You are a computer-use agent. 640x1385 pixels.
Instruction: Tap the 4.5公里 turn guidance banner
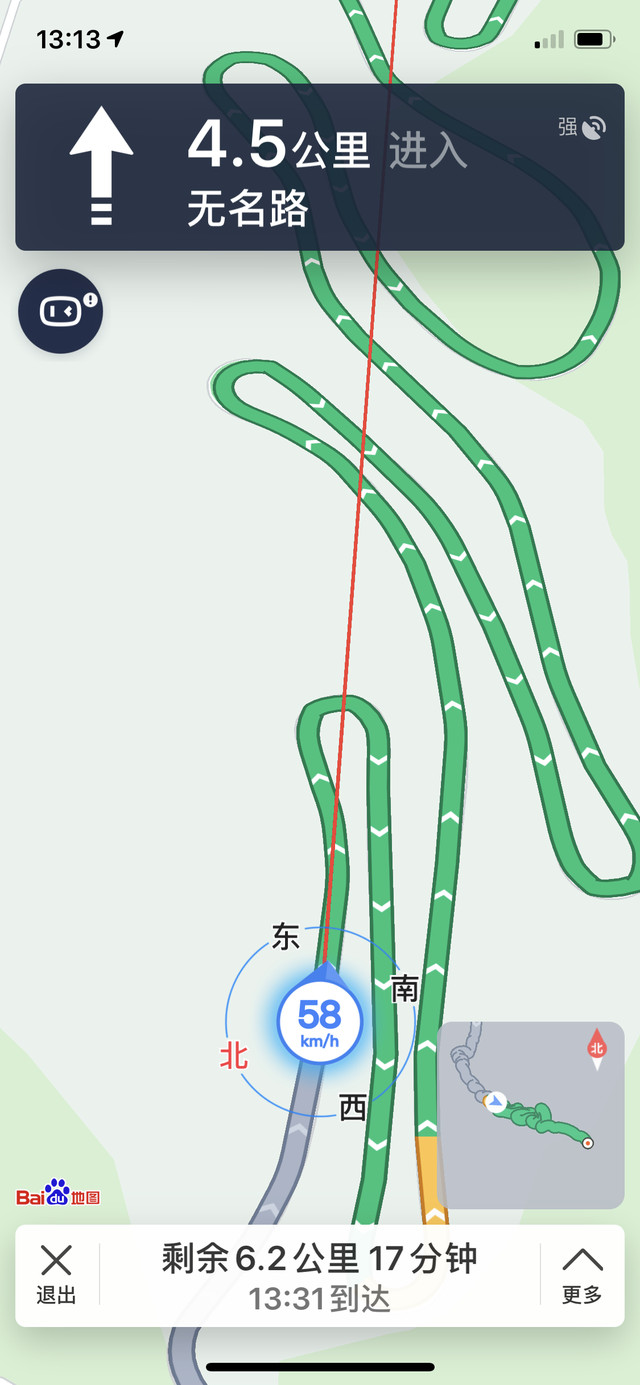pos(320,167)
